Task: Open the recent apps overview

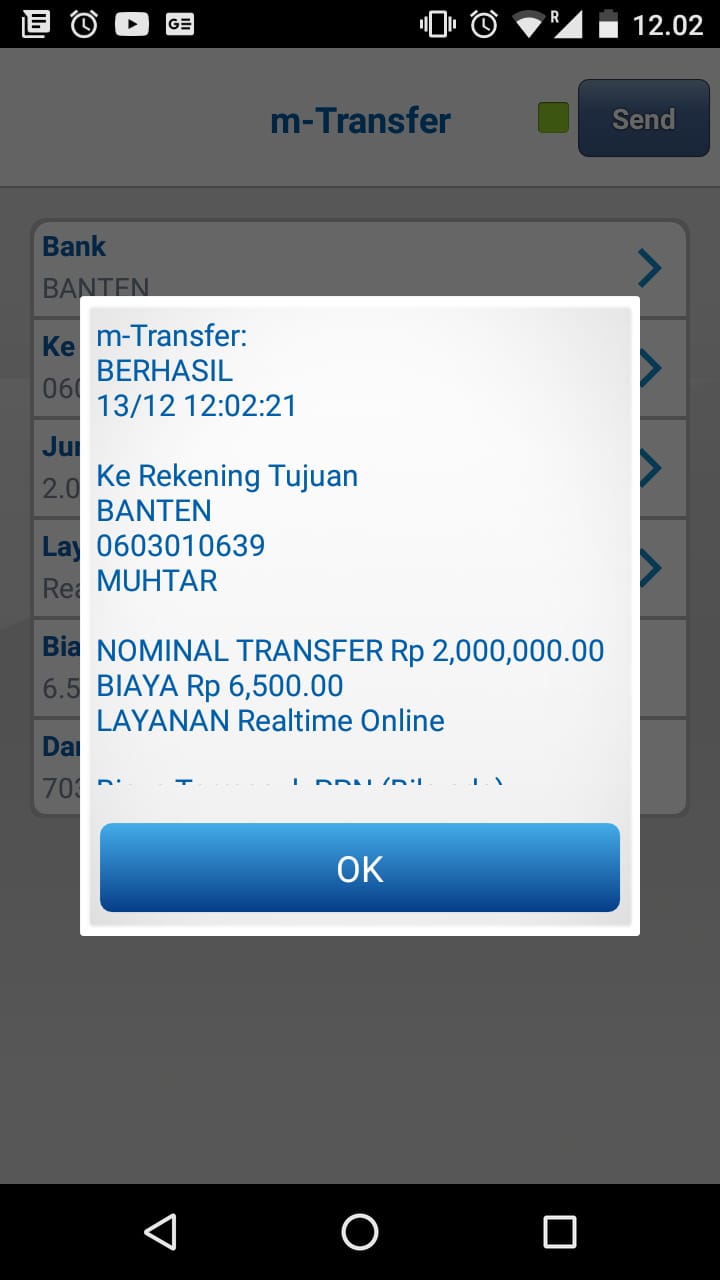Action: [559, 1231]
